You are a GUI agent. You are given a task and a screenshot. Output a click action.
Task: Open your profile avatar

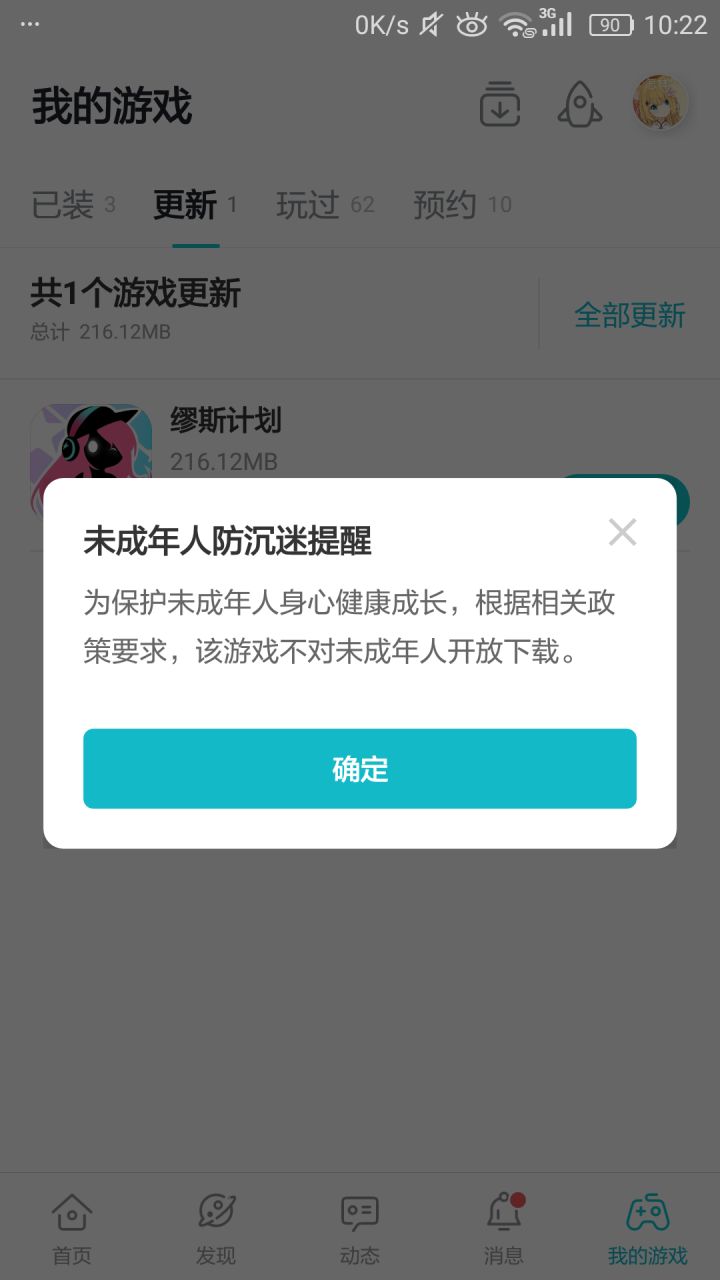(x=658, y=103)
